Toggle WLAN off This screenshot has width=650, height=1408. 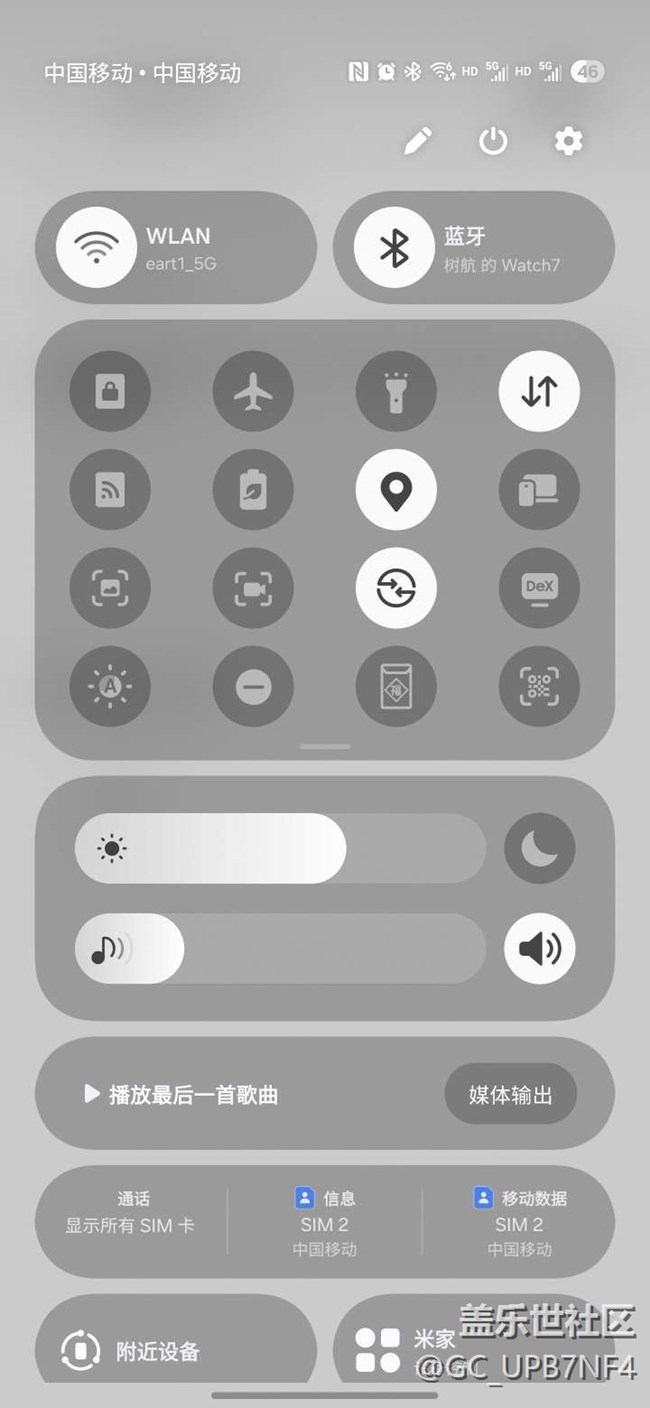(x=97, y=247)
